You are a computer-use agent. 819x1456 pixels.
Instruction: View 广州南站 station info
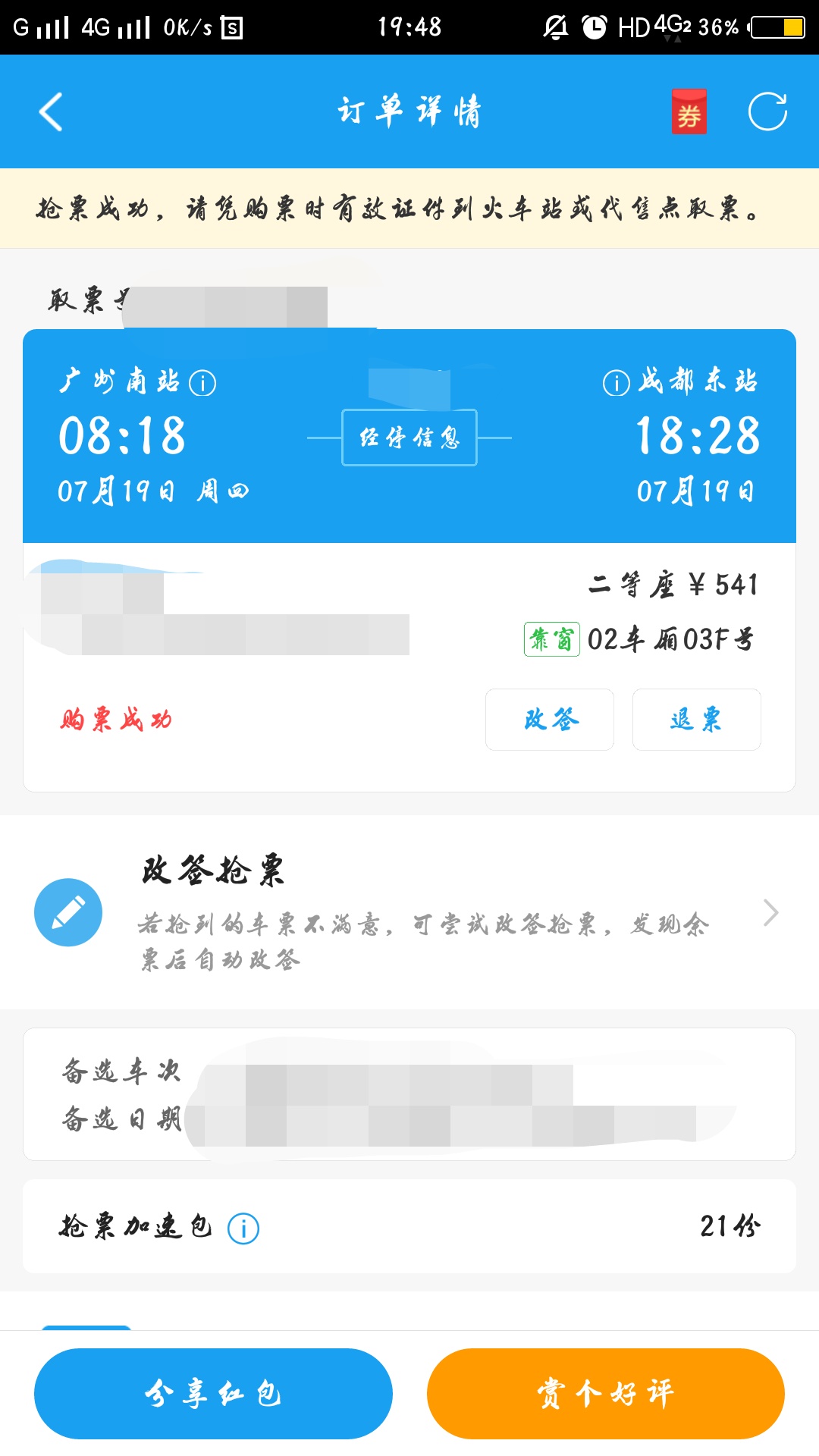tap(202, 383)
